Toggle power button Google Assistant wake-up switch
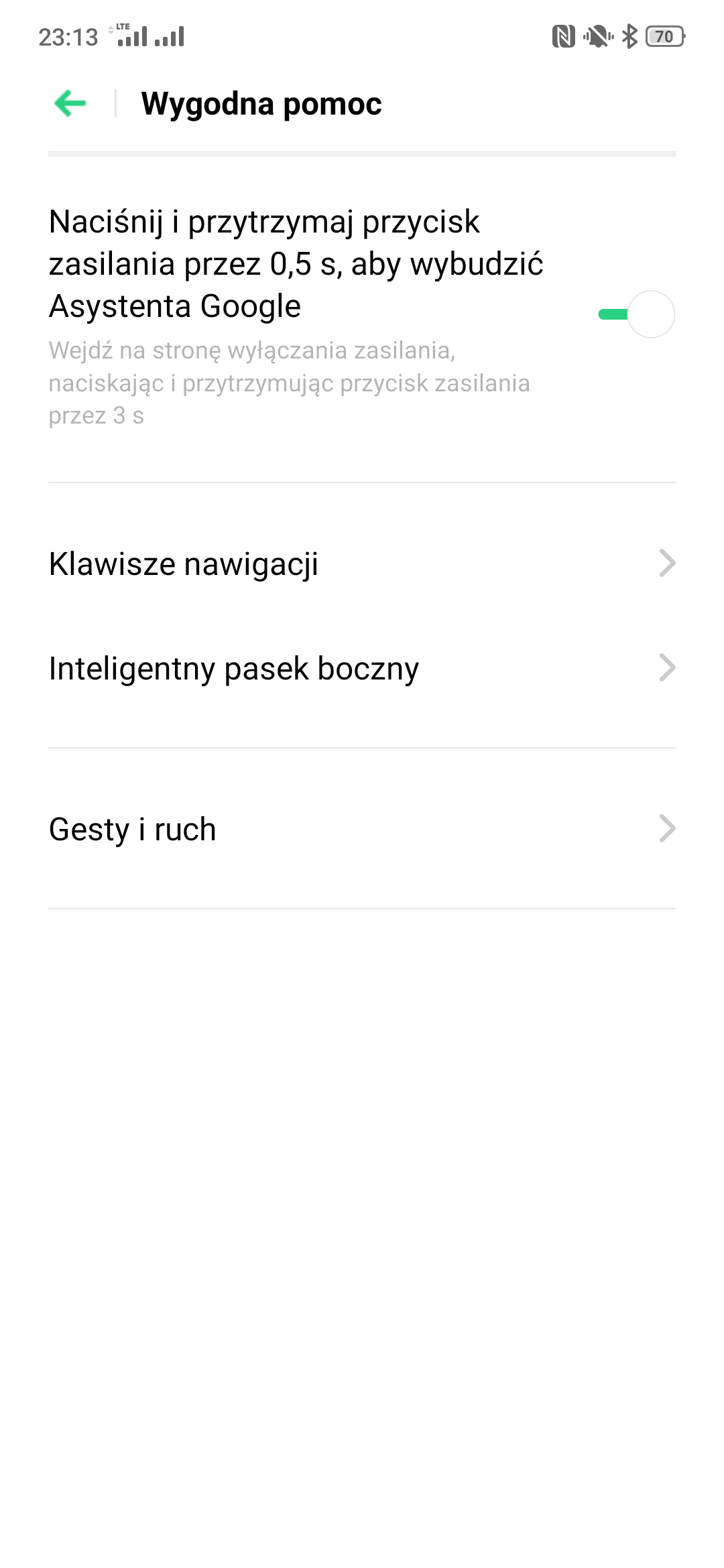 coord(636,314)
